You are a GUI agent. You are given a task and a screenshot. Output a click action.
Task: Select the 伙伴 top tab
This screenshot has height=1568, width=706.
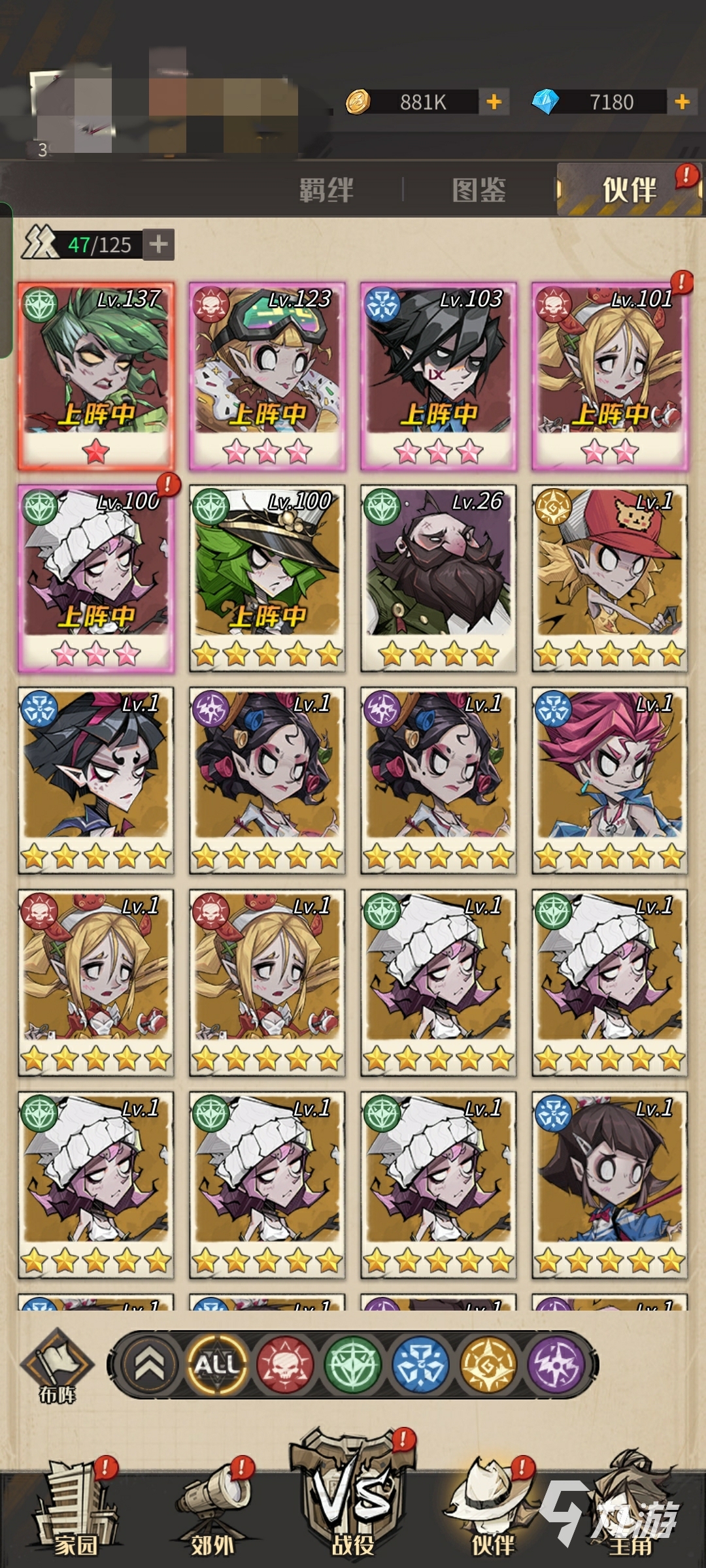click(629, 190)
